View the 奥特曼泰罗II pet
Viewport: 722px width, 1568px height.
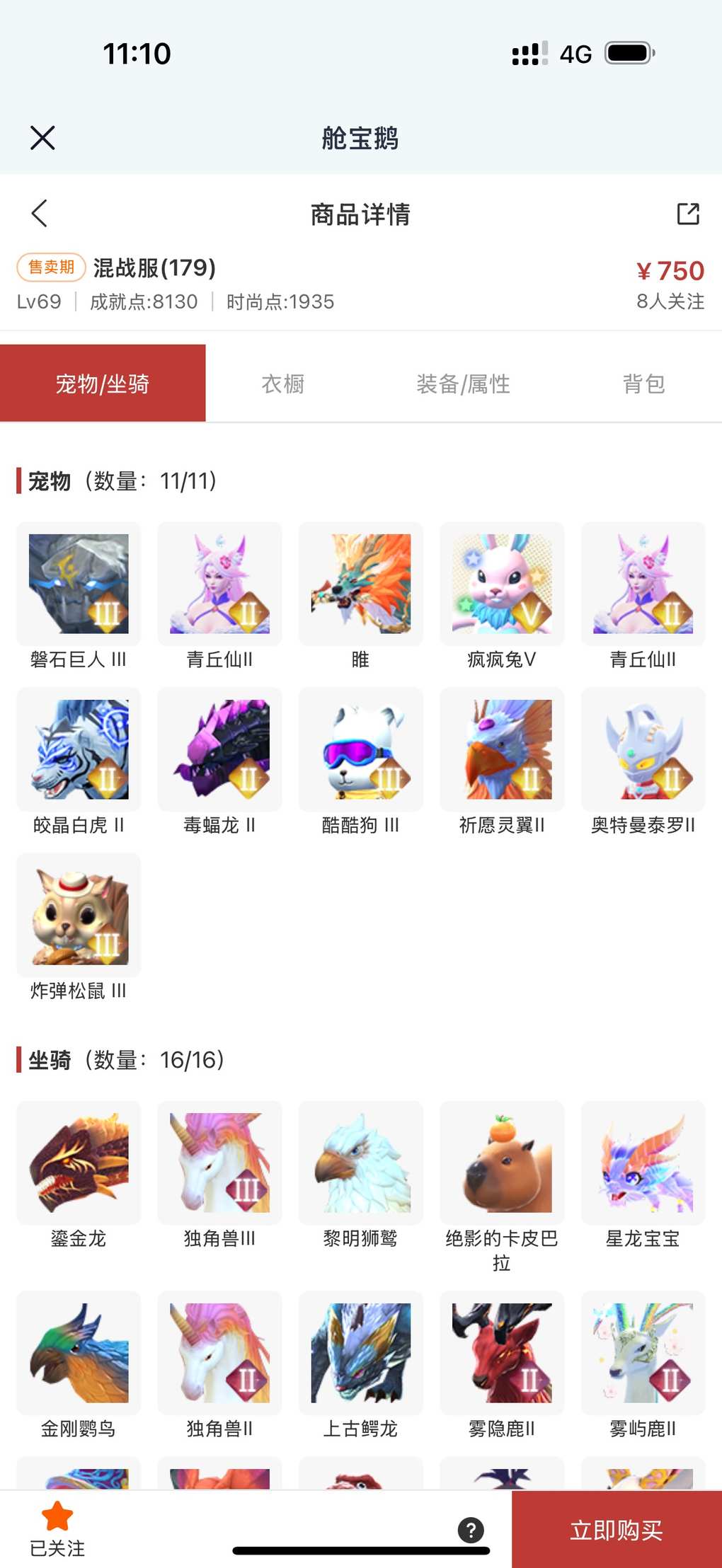pyautogui.click(x=643, y=749)
